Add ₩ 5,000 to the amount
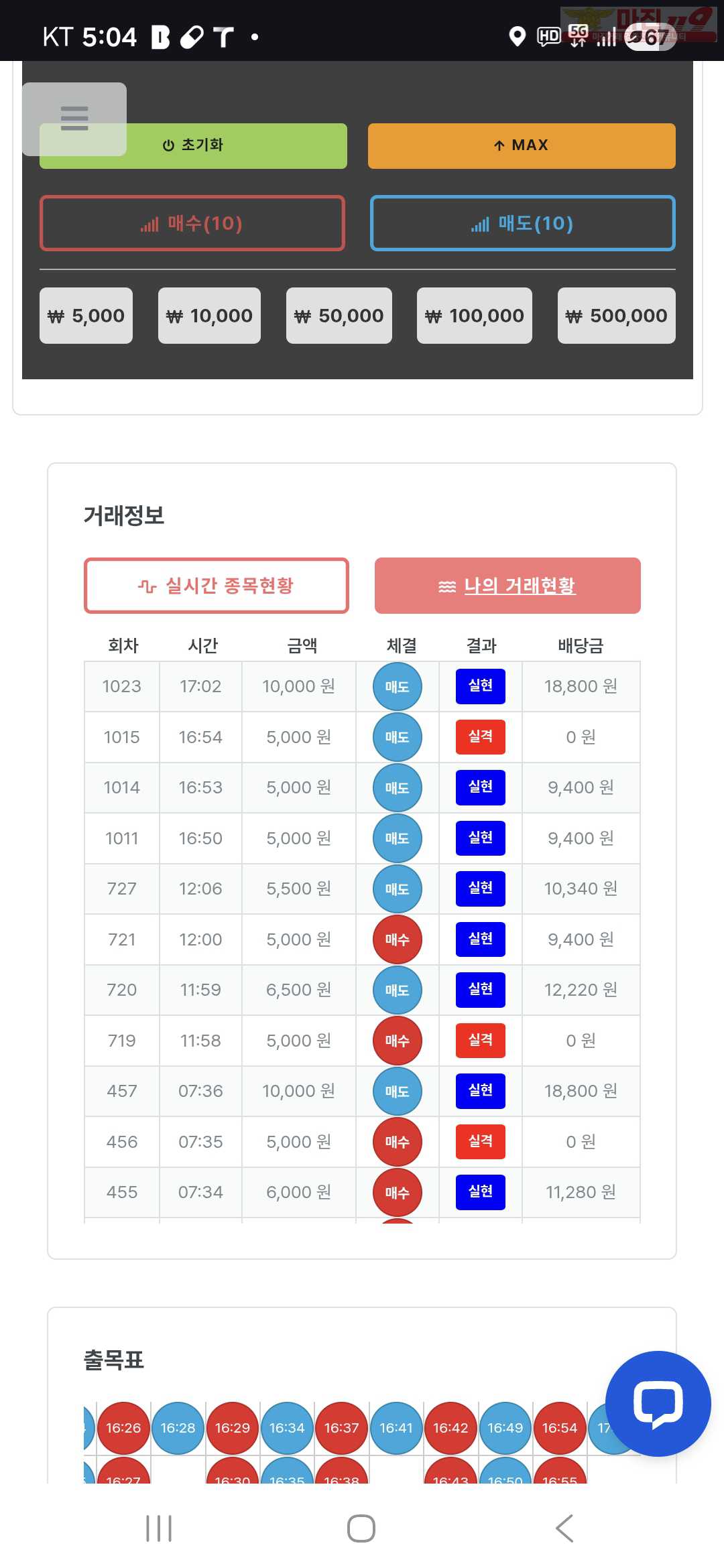Viewport: 724px width, 1568px height. 86,316
